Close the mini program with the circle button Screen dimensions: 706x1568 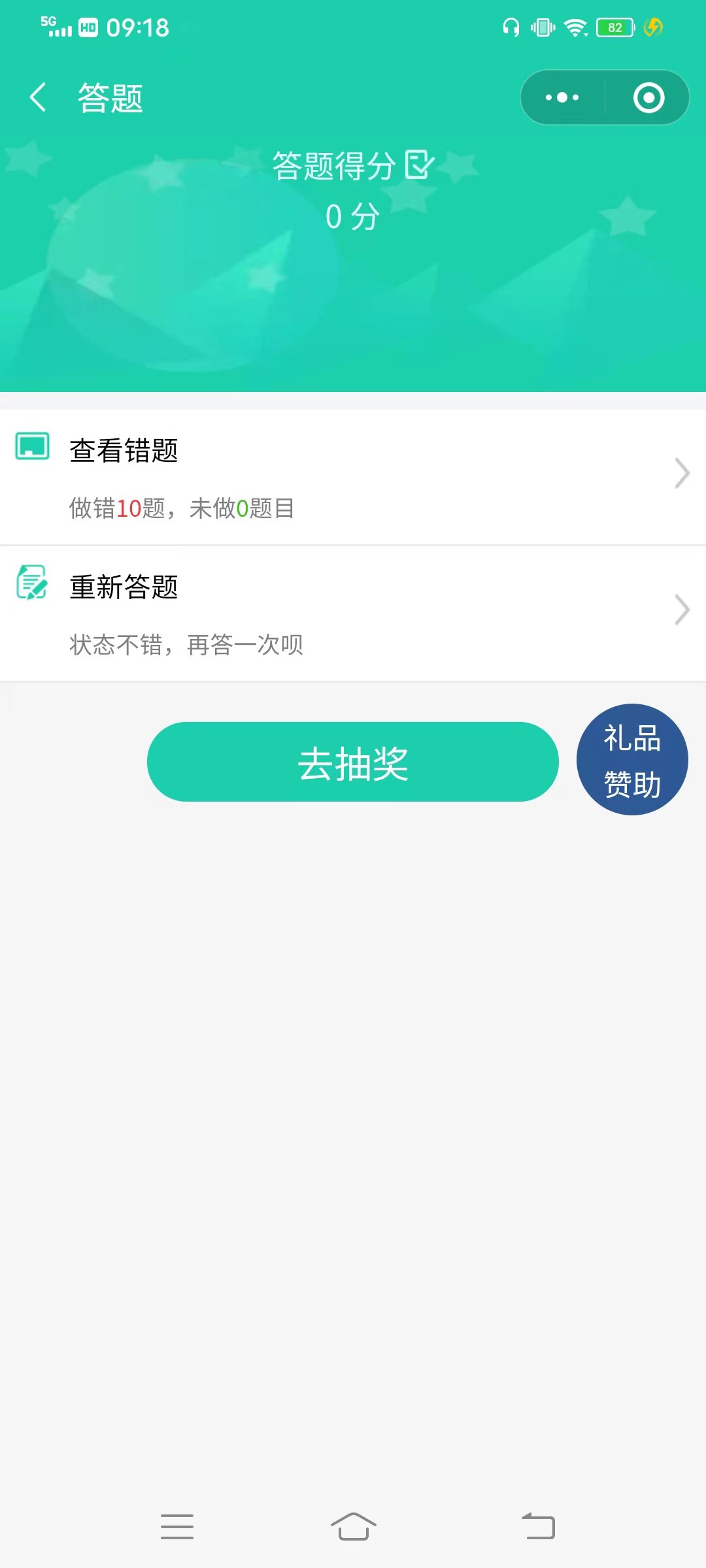648,98
